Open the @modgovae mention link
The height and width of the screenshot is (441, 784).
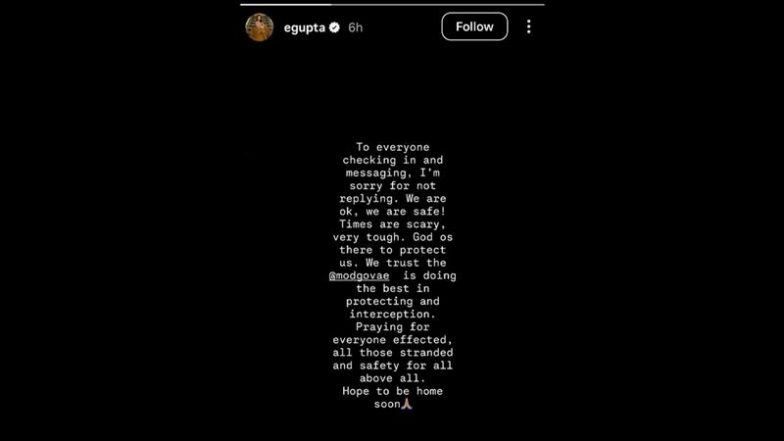pos(358,275)
